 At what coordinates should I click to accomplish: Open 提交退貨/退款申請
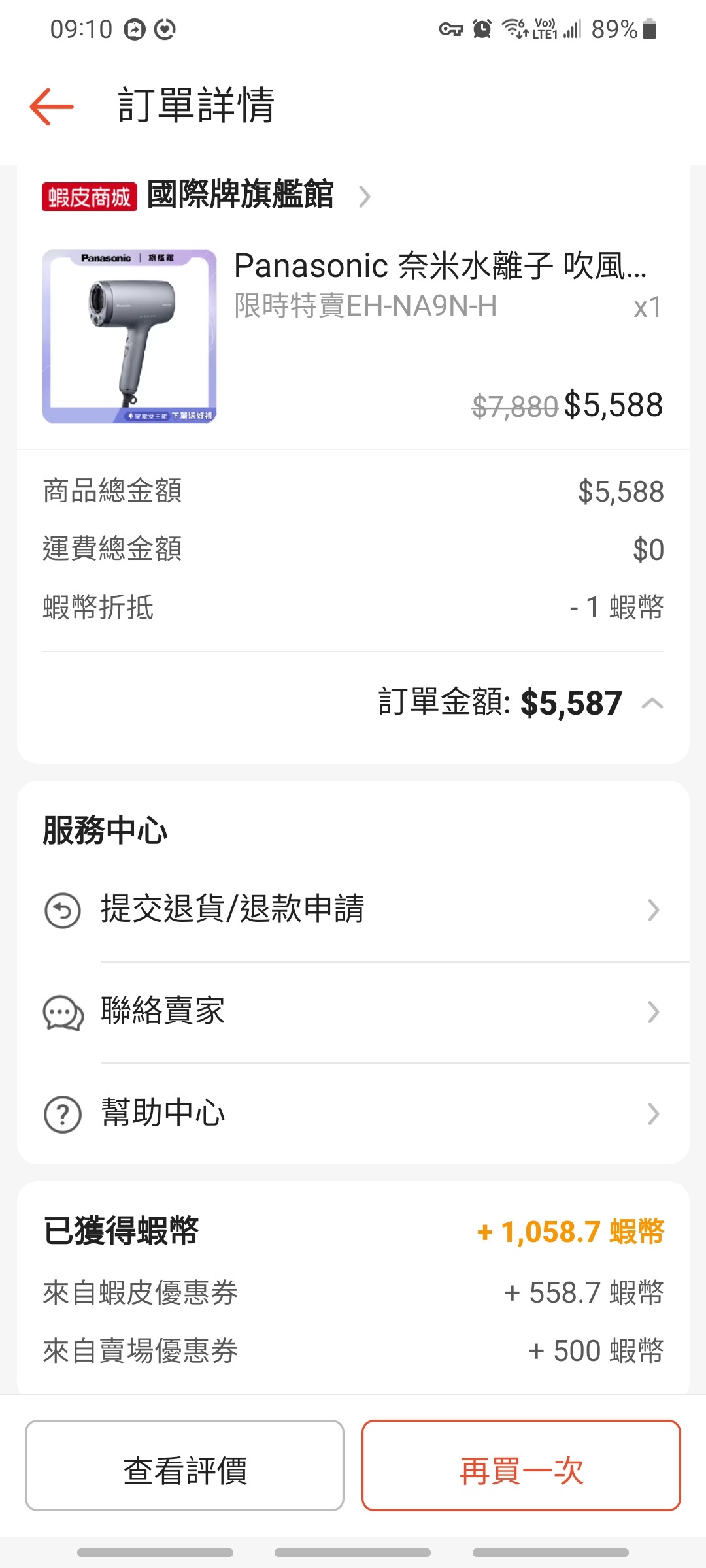(353, 909)
